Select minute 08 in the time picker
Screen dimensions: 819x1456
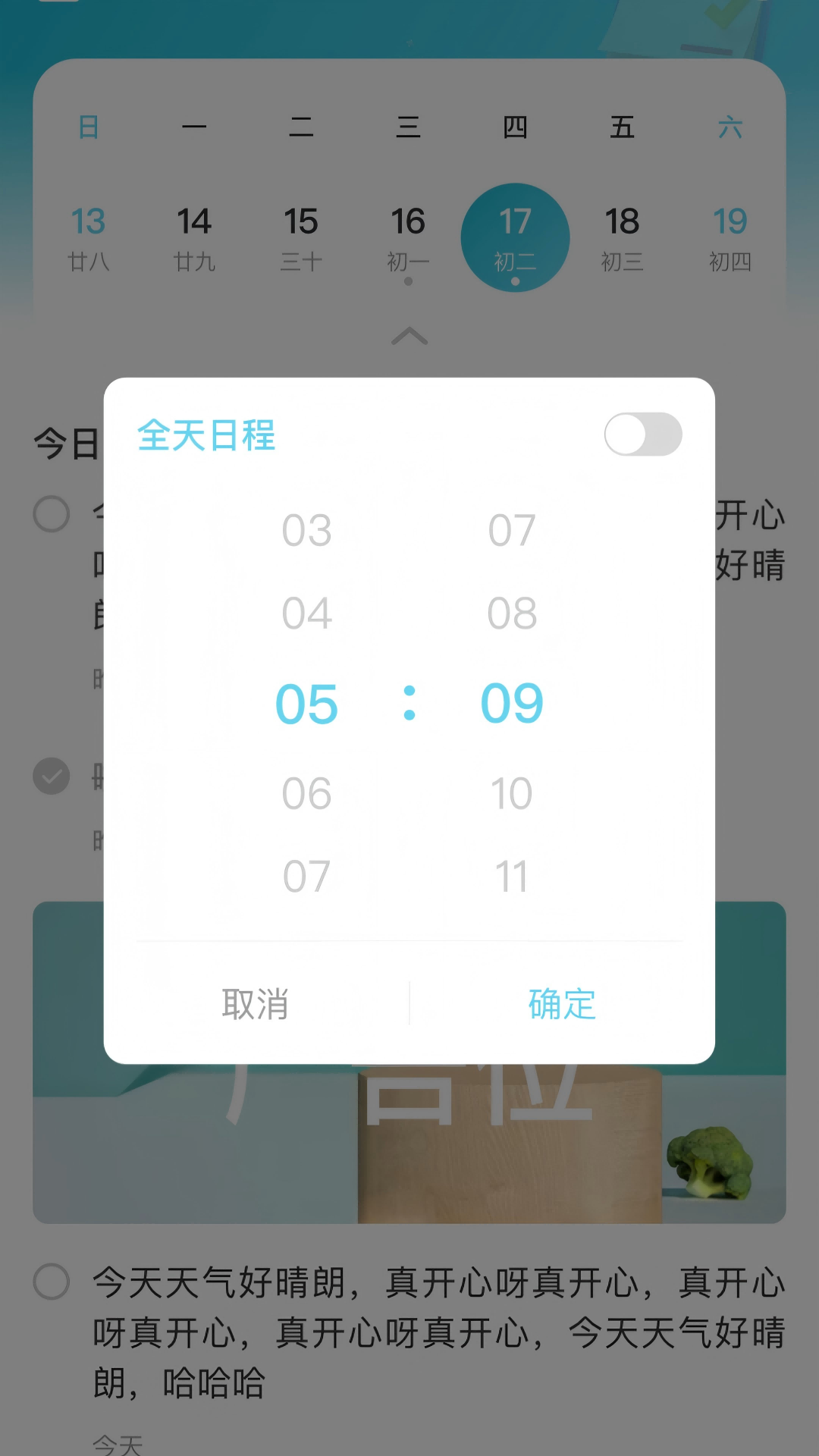[513, 614]
